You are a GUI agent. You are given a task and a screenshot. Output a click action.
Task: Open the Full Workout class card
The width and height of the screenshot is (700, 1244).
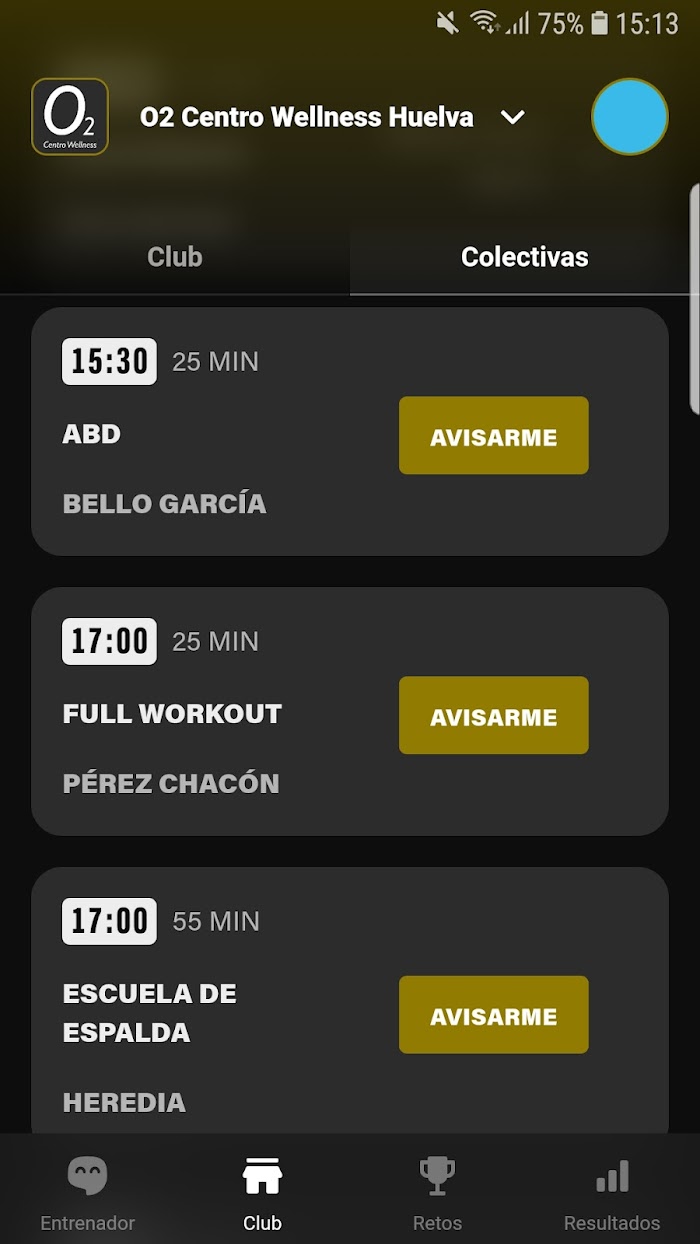coord(350,711)
